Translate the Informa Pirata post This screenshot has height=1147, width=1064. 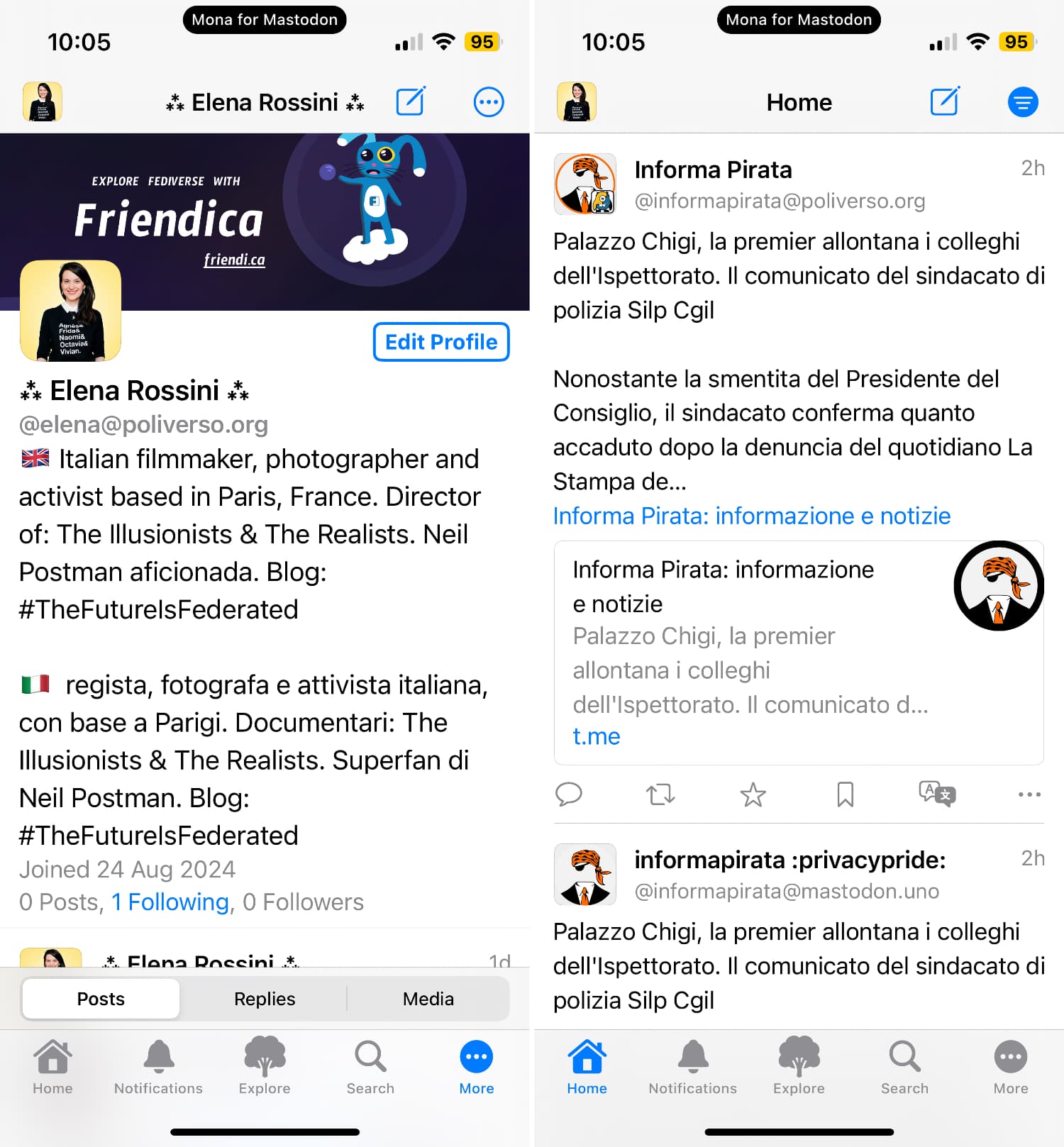click(937, 794)
